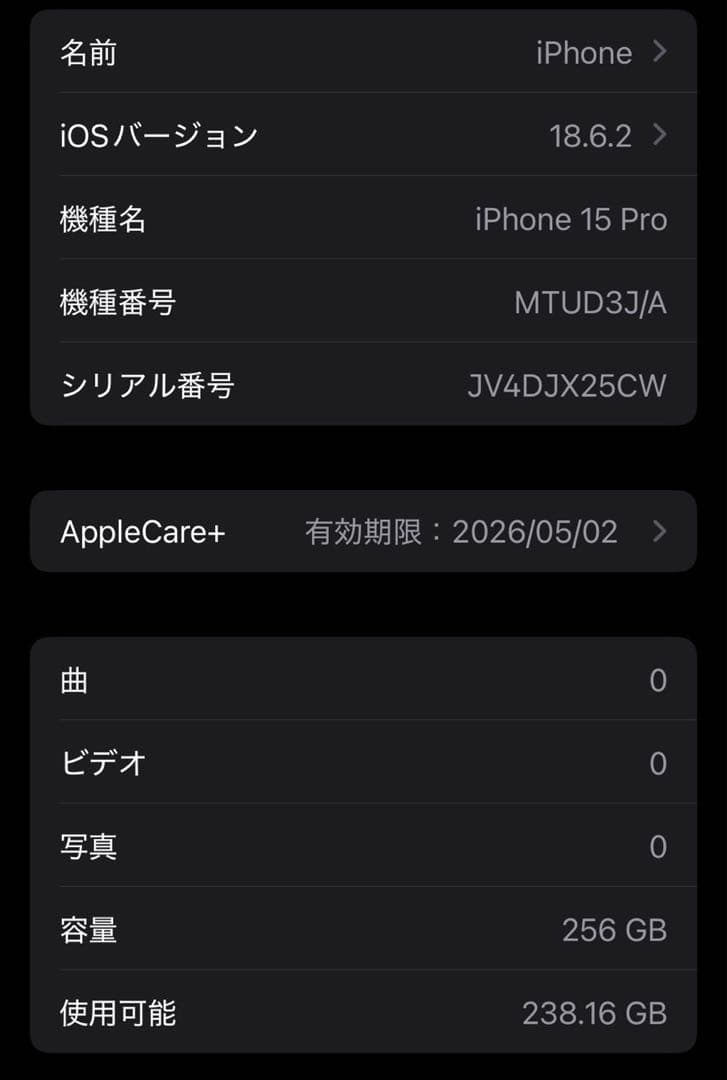Screen dimensions: 727x1080
Task: Tap the 238.16 GB available value
Action: (595, 1013)
